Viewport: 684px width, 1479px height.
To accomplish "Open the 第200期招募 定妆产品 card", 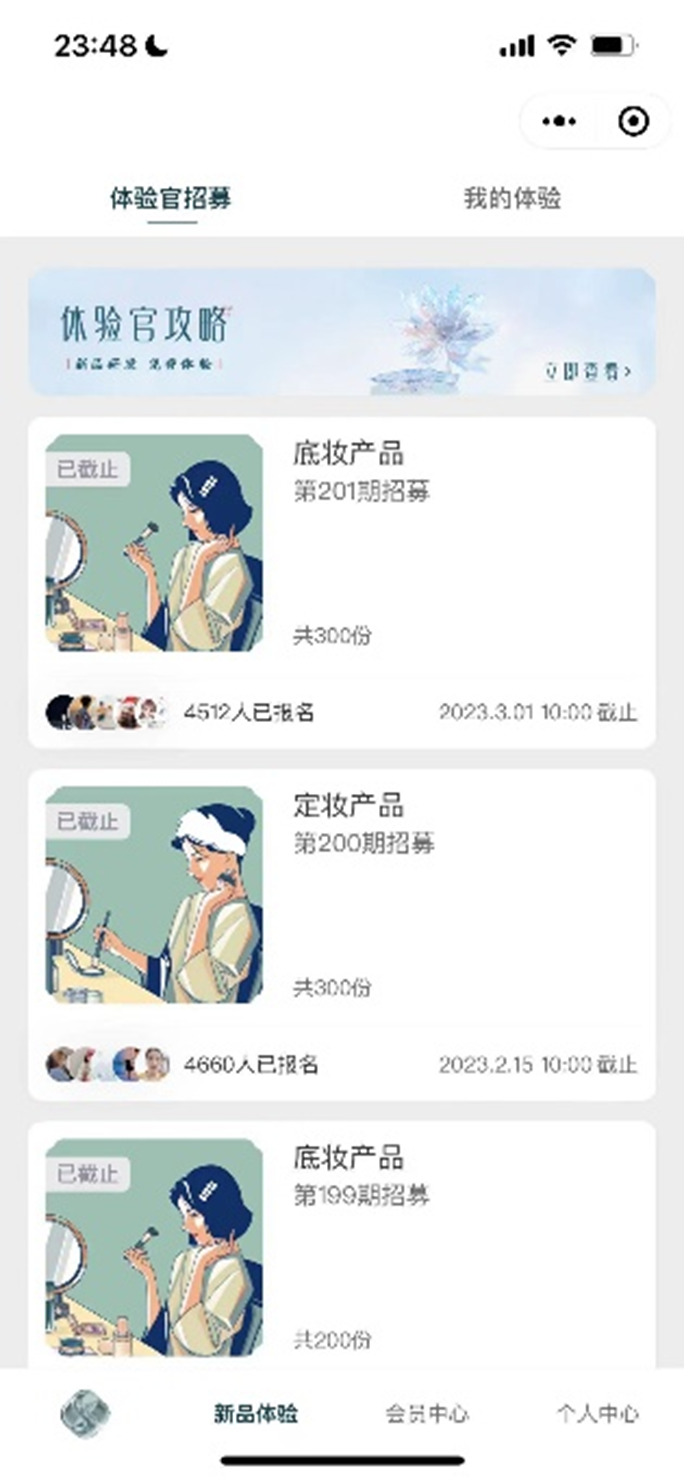I will pos(342,934).
